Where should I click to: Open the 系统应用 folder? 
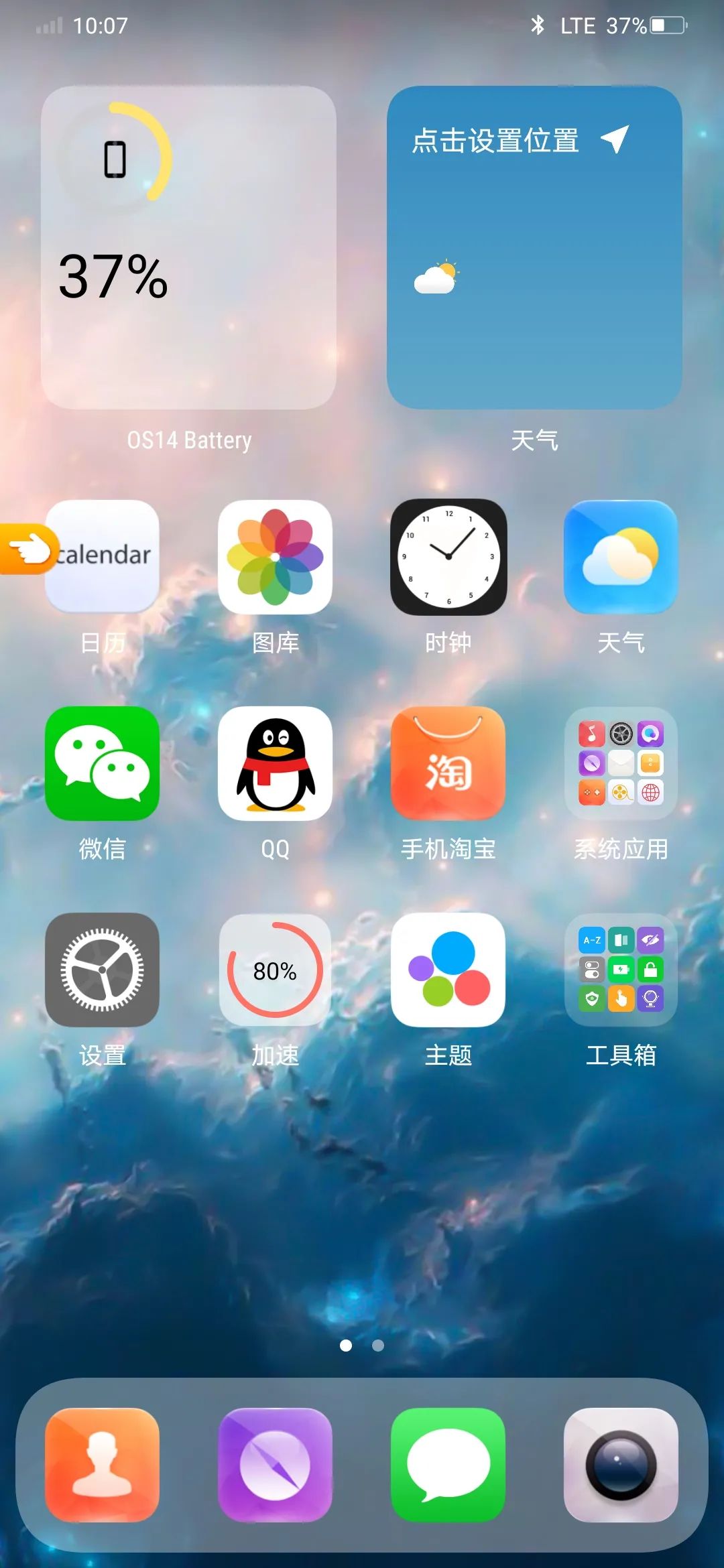[620, 764]
